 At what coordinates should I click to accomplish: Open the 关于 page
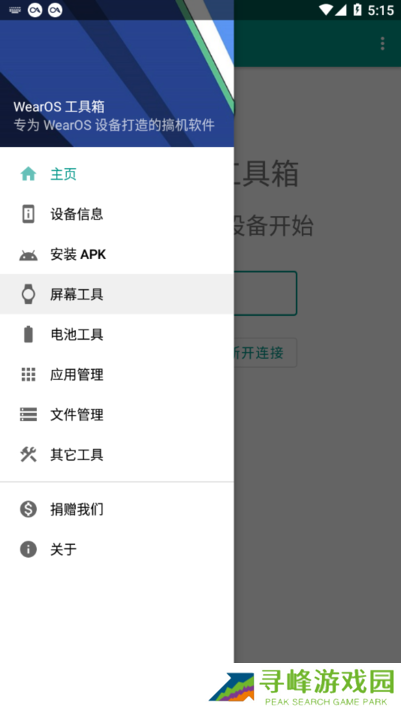(117, 549)
